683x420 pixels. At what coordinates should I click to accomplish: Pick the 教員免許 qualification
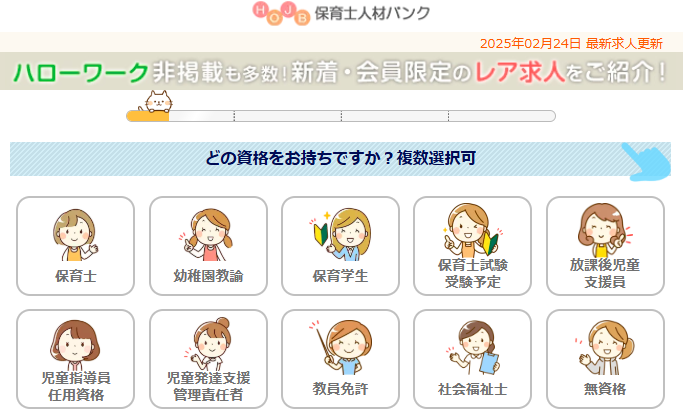click(x=340, y=359)
